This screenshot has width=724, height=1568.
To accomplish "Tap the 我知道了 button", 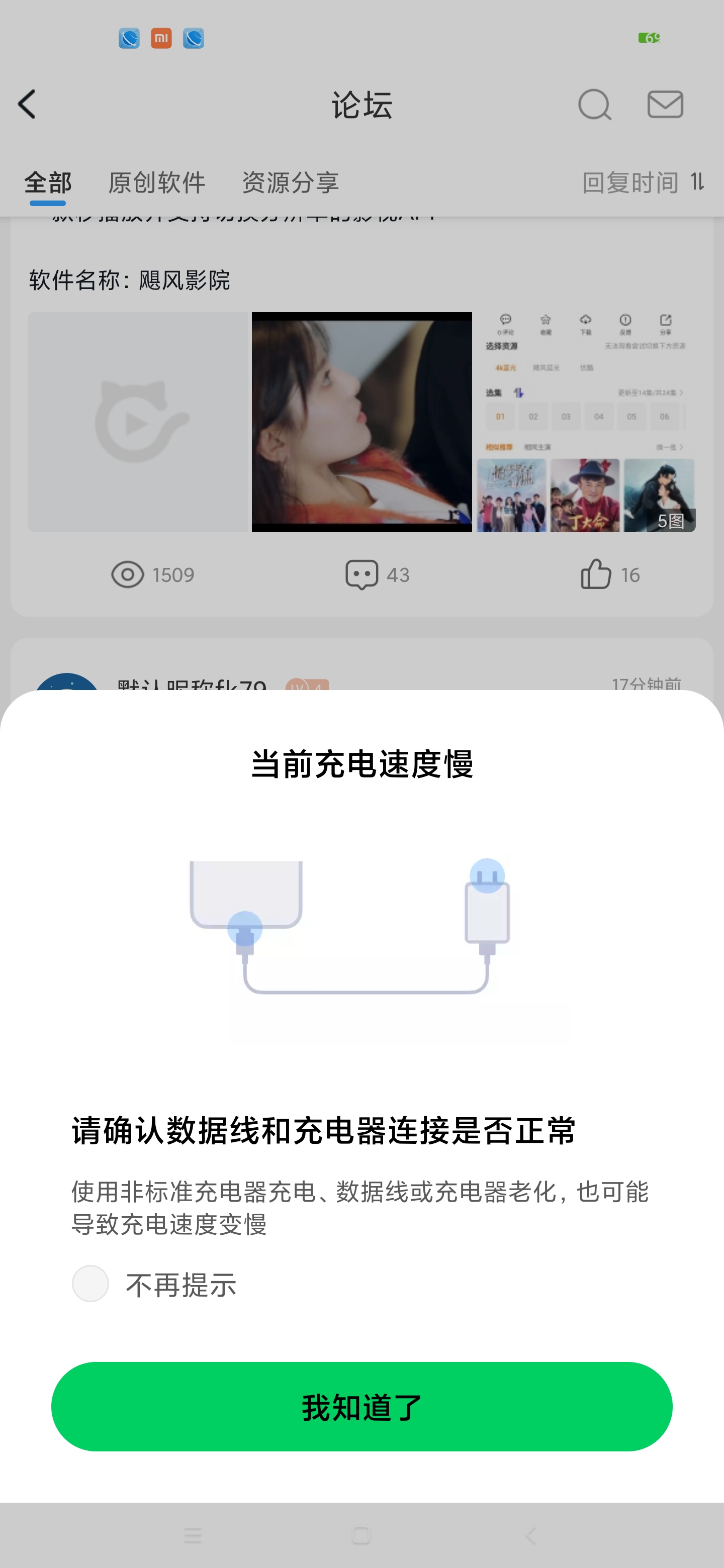I will pyautogui.click(x=361, y=1406).
